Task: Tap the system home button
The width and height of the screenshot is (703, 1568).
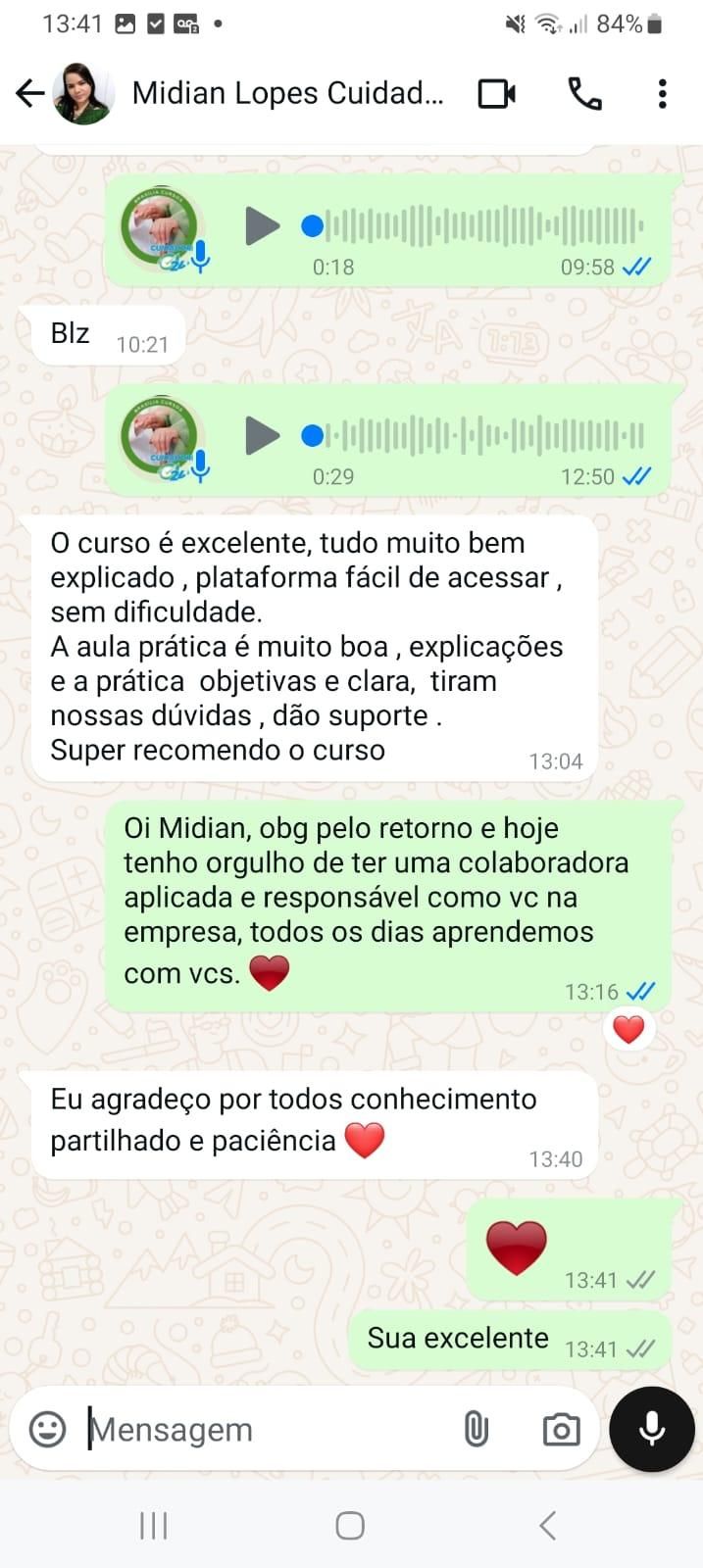Action: [x=350, y=1525]
